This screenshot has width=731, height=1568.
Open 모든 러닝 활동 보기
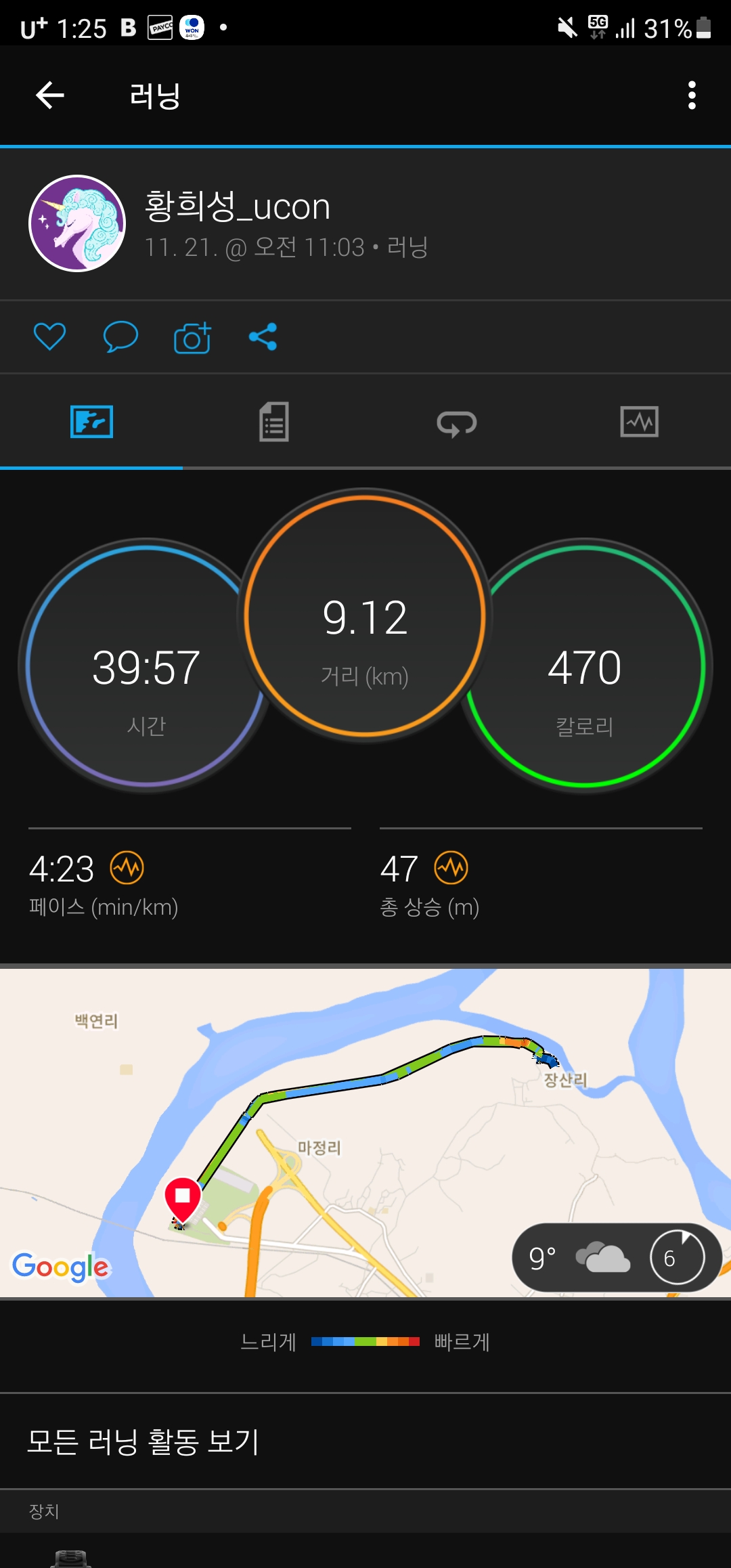coord(143,1441)
